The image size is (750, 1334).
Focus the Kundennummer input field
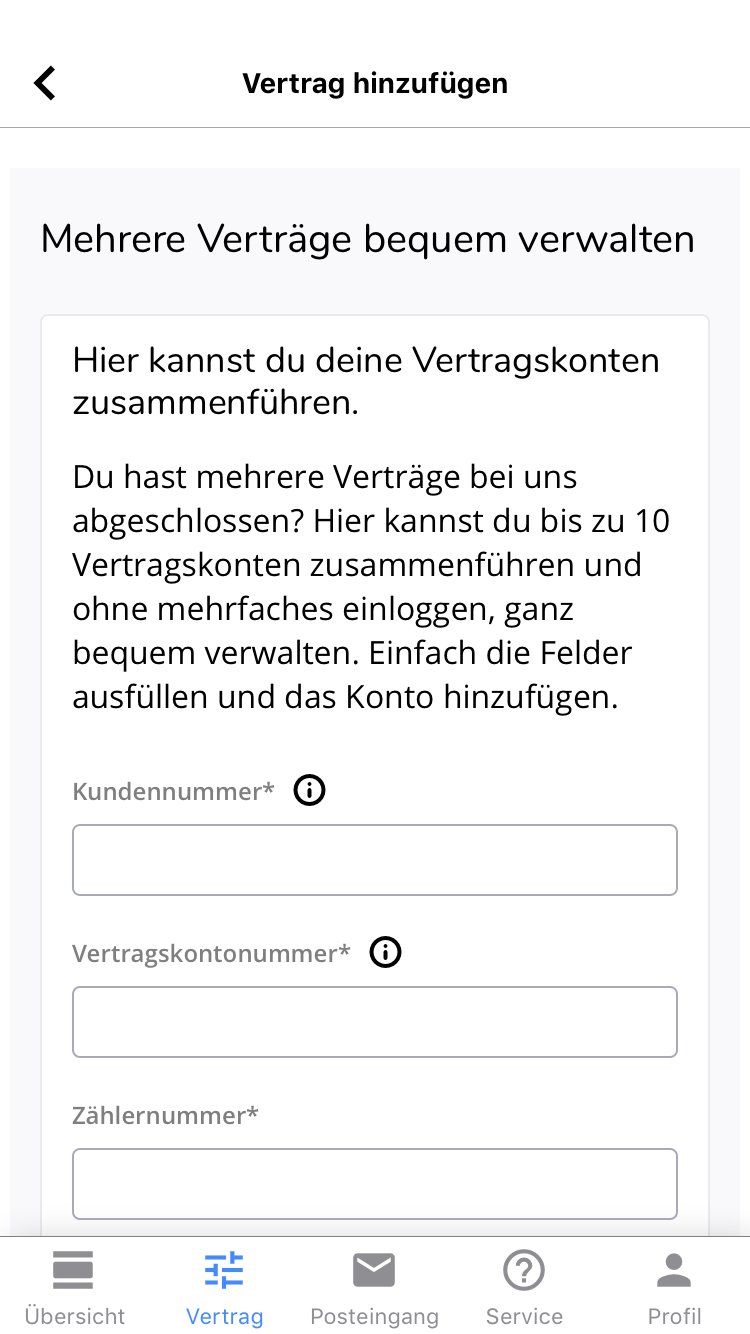click(375, 860)
